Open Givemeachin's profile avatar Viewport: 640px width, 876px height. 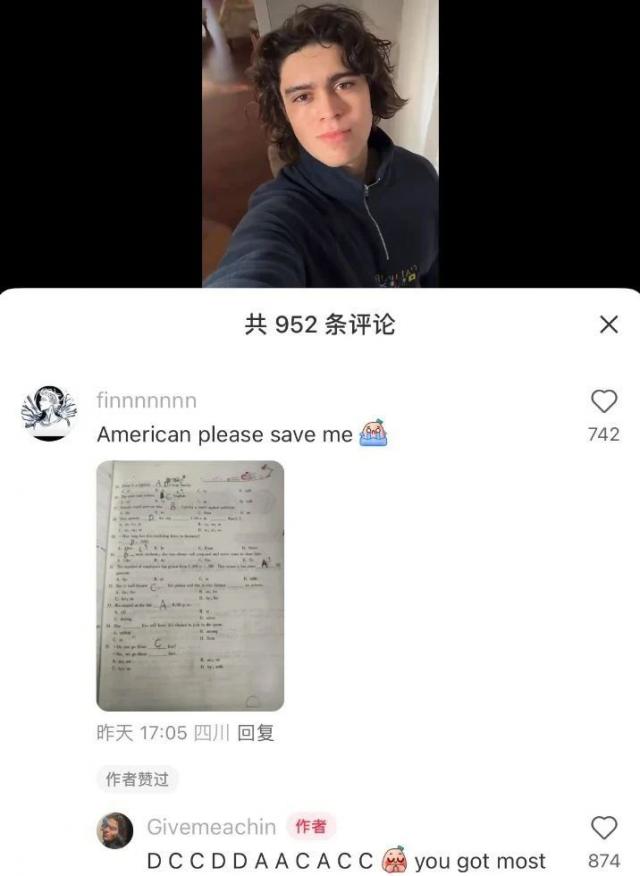coord(114,829)
